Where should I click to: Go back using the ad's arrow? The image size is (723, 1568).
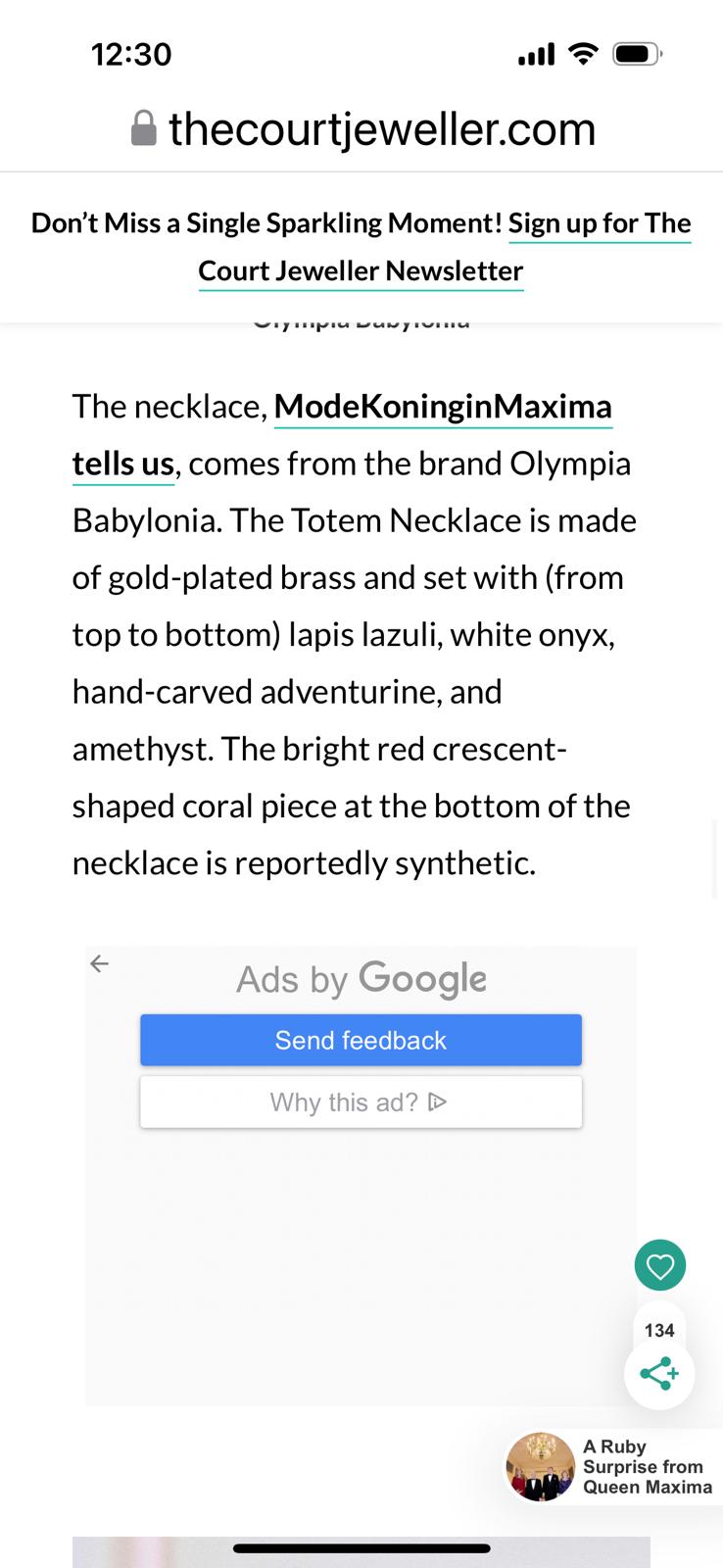[x=99, y=963]
